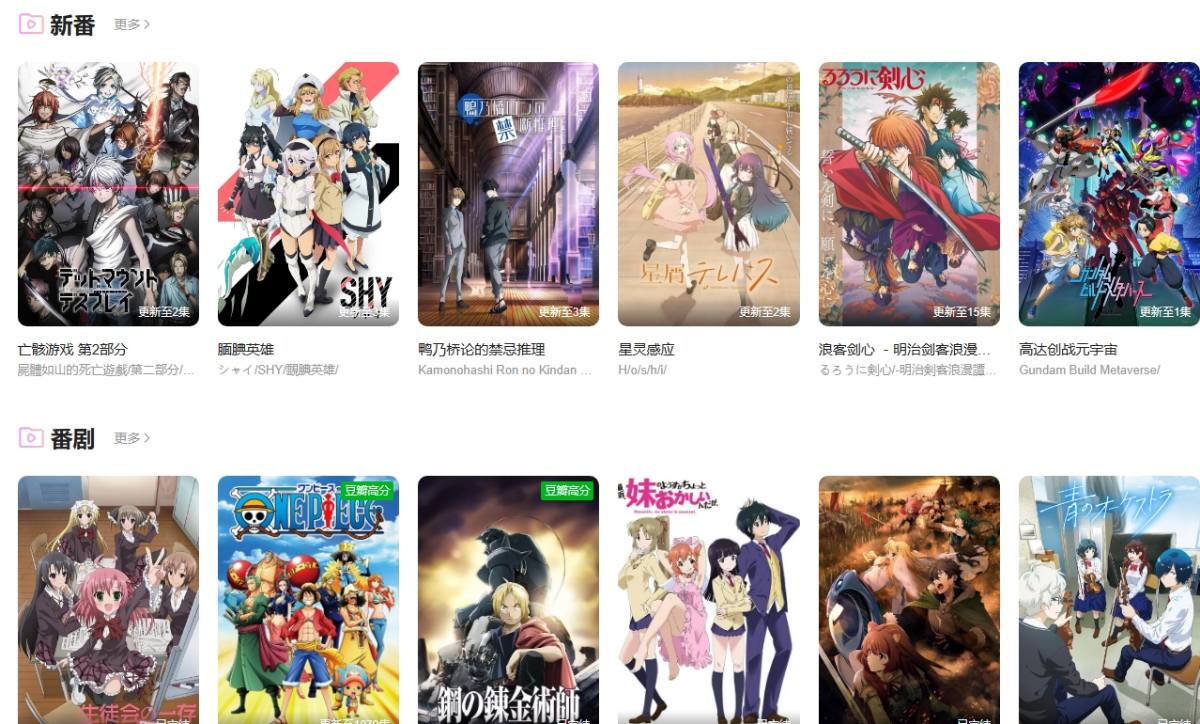Open the 青のオーケストラ poster
Screen dimensions: 1200x724
[x=1108, y=600]
